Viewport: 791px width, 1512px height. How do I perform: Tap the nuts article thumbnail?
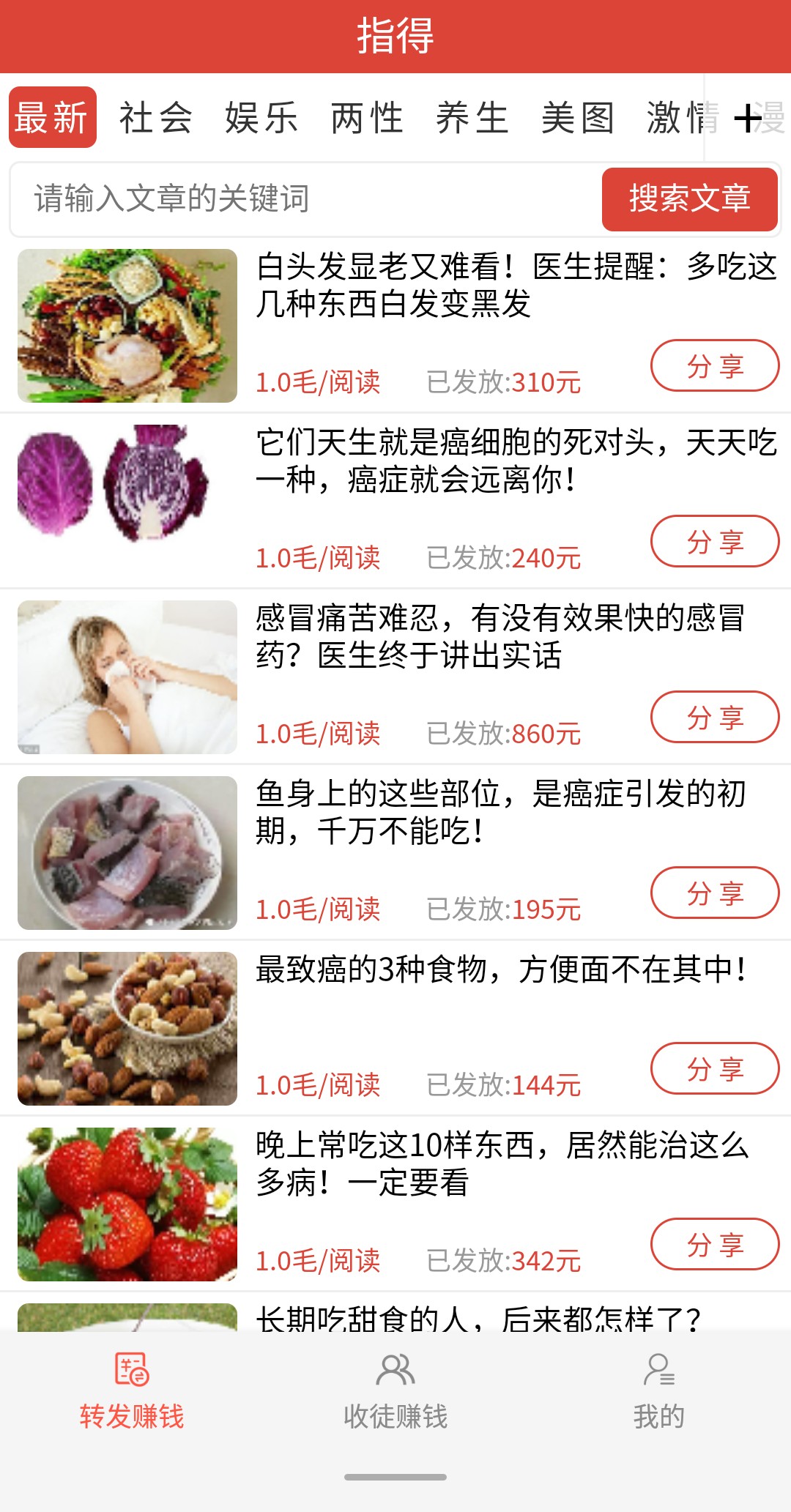click(x=128, y=1029)
